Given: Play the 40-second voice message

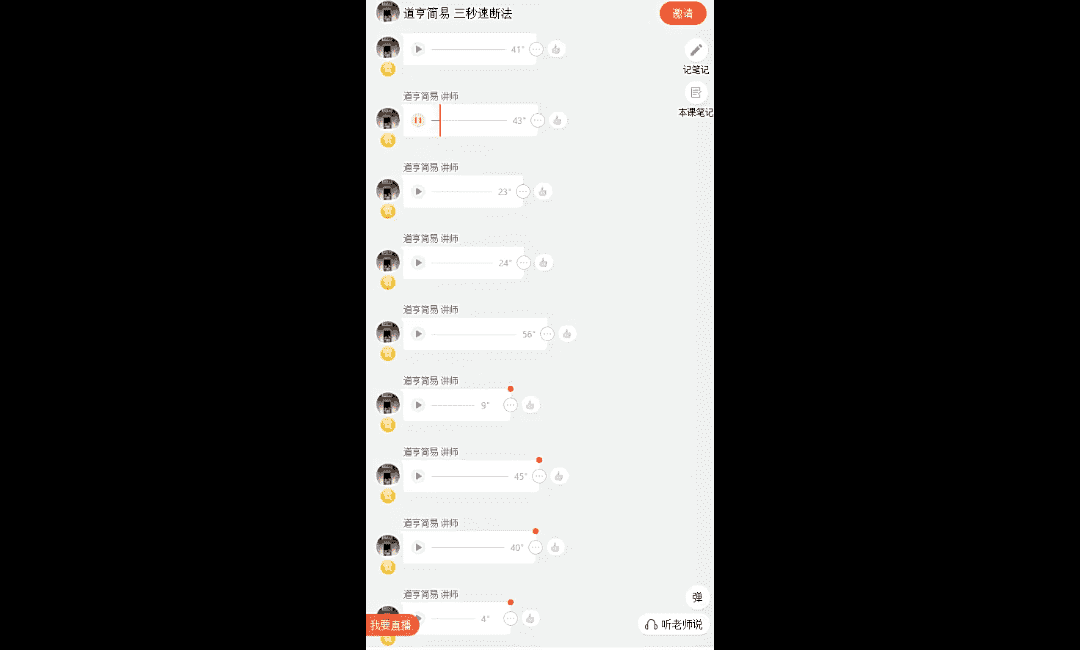Looking at the screenshot, I should point(418,547).
